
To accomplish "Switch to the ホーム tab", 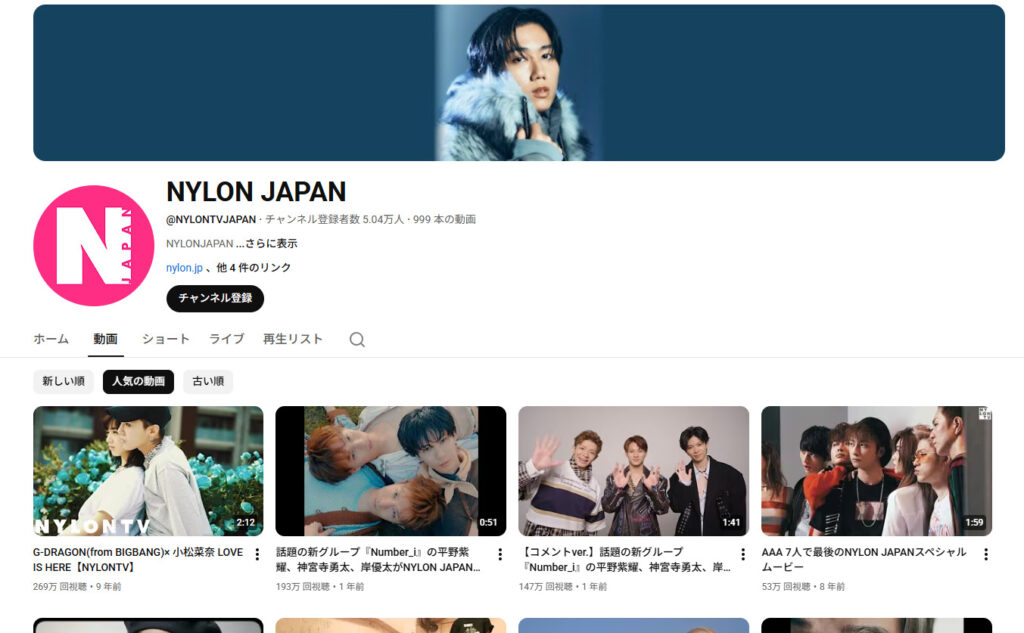I will (x=51, y=339).
